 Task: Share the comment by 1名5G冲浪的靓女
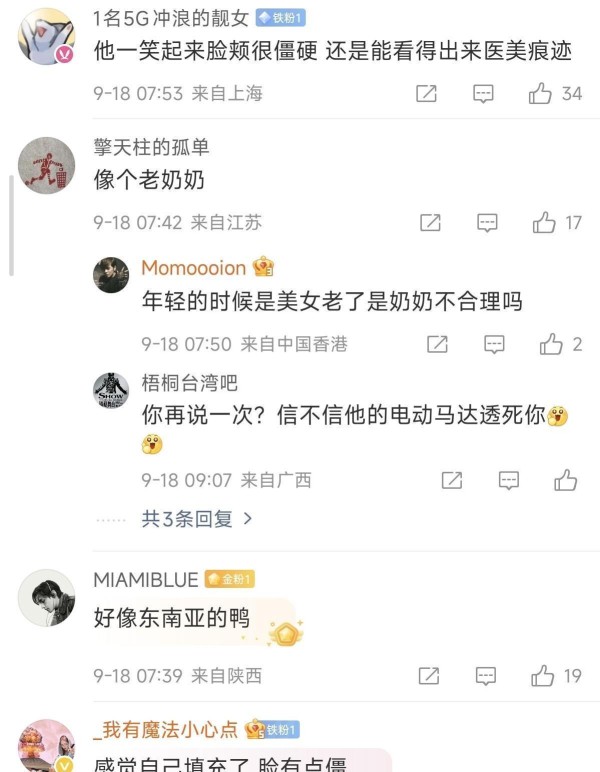(426, 94)
